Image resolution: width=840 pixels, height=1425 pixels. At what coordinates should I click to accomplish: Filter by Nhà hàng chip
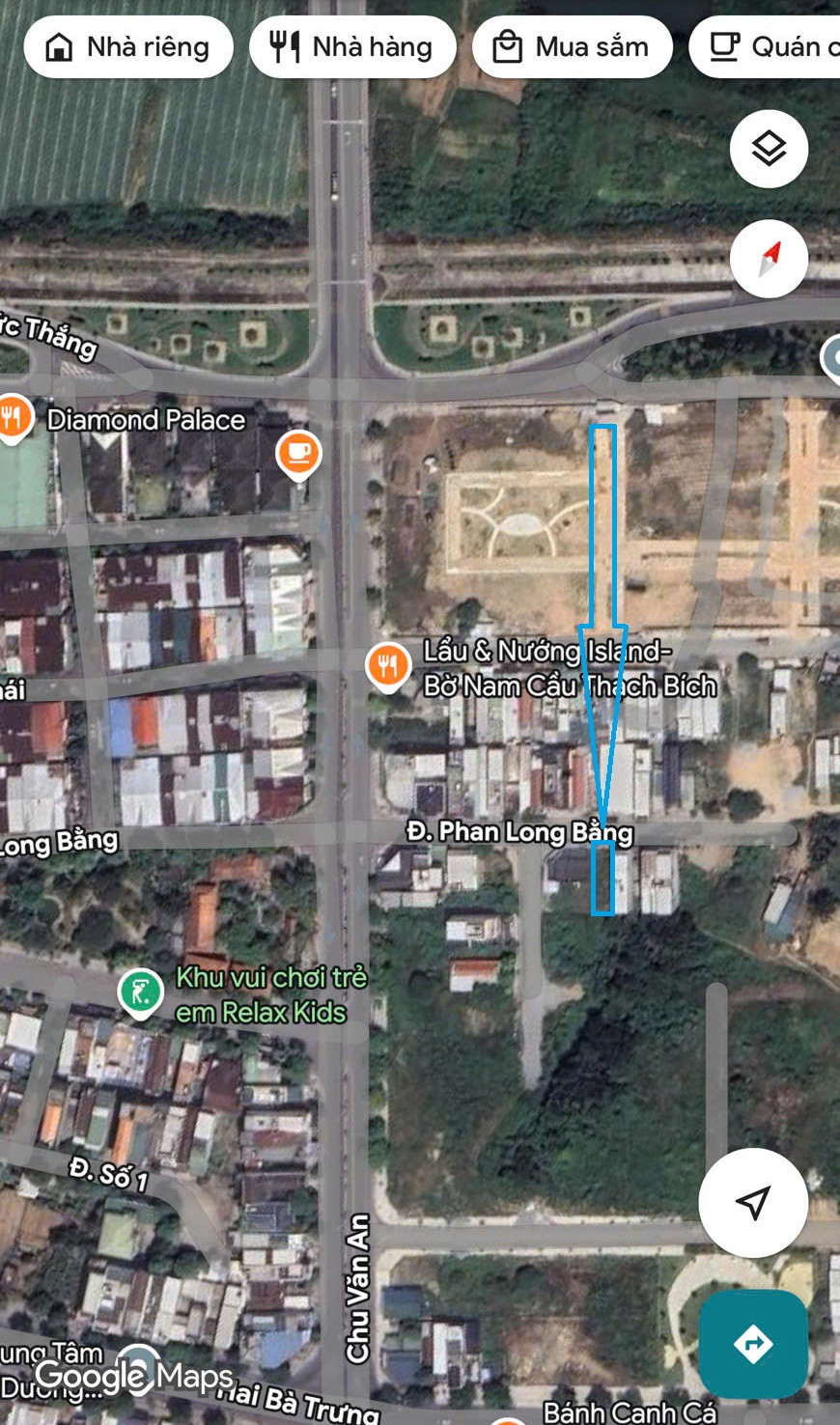(x=352, y=46)
